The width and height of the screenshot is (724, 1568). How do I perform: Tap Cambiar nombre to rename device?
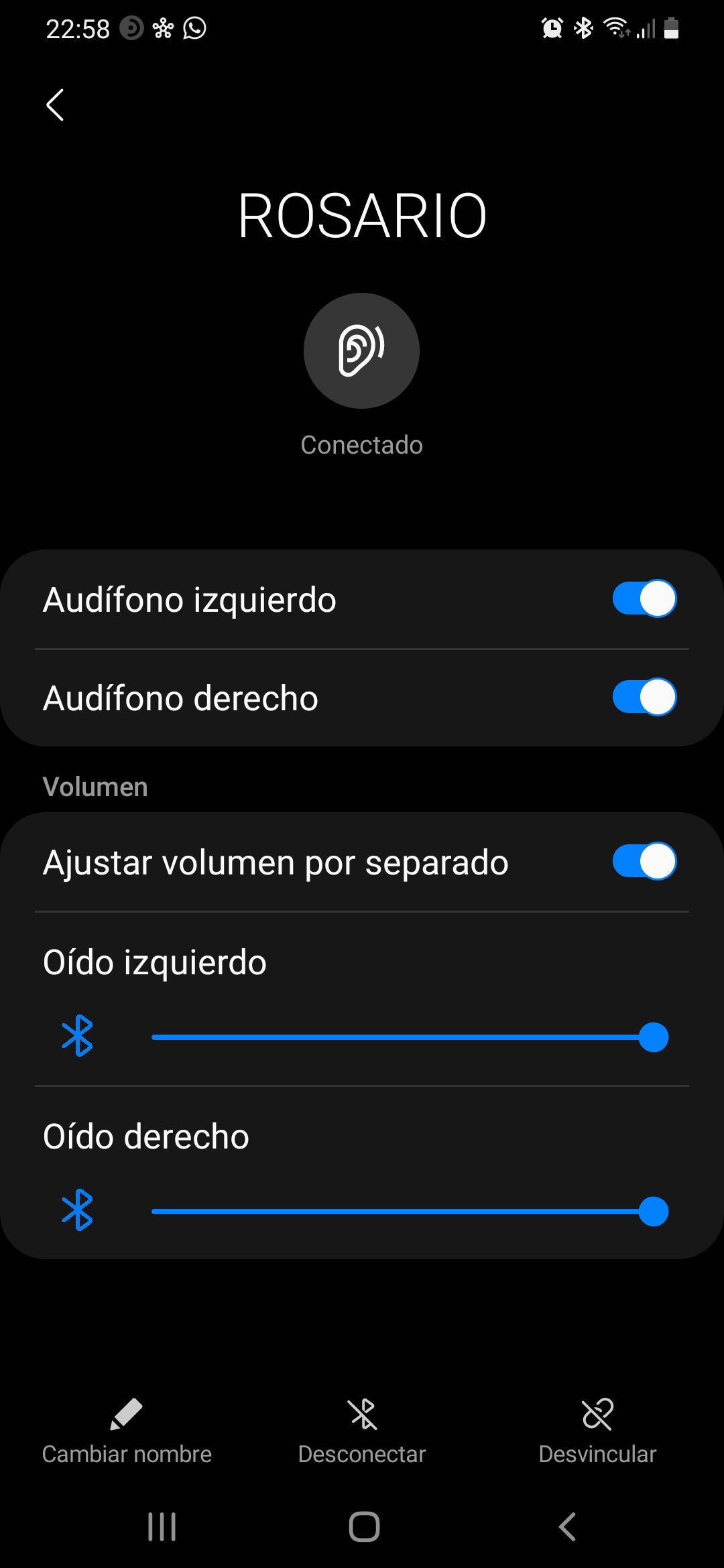click(127, 1431)
